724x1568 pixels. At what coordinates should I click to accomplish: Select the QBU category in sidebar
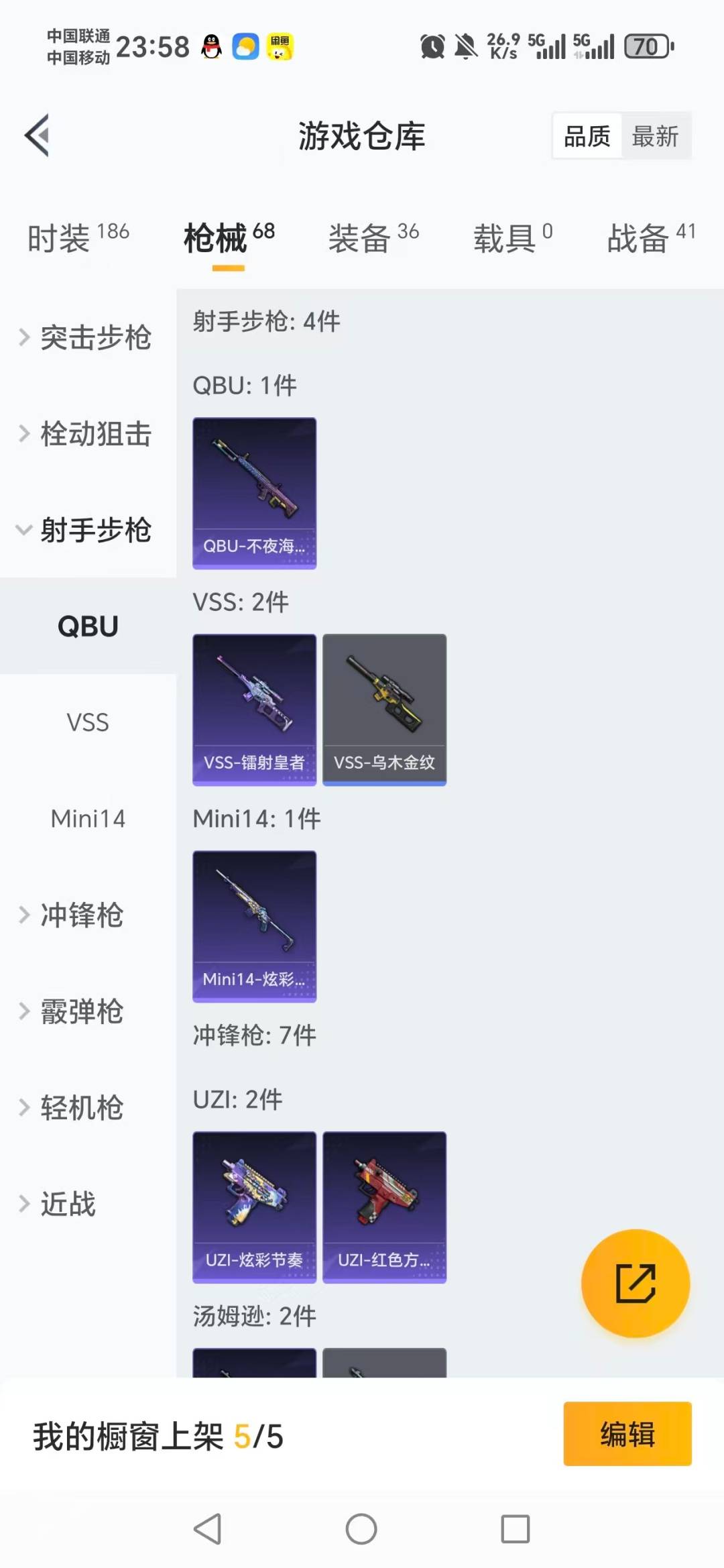click(88, 626)
